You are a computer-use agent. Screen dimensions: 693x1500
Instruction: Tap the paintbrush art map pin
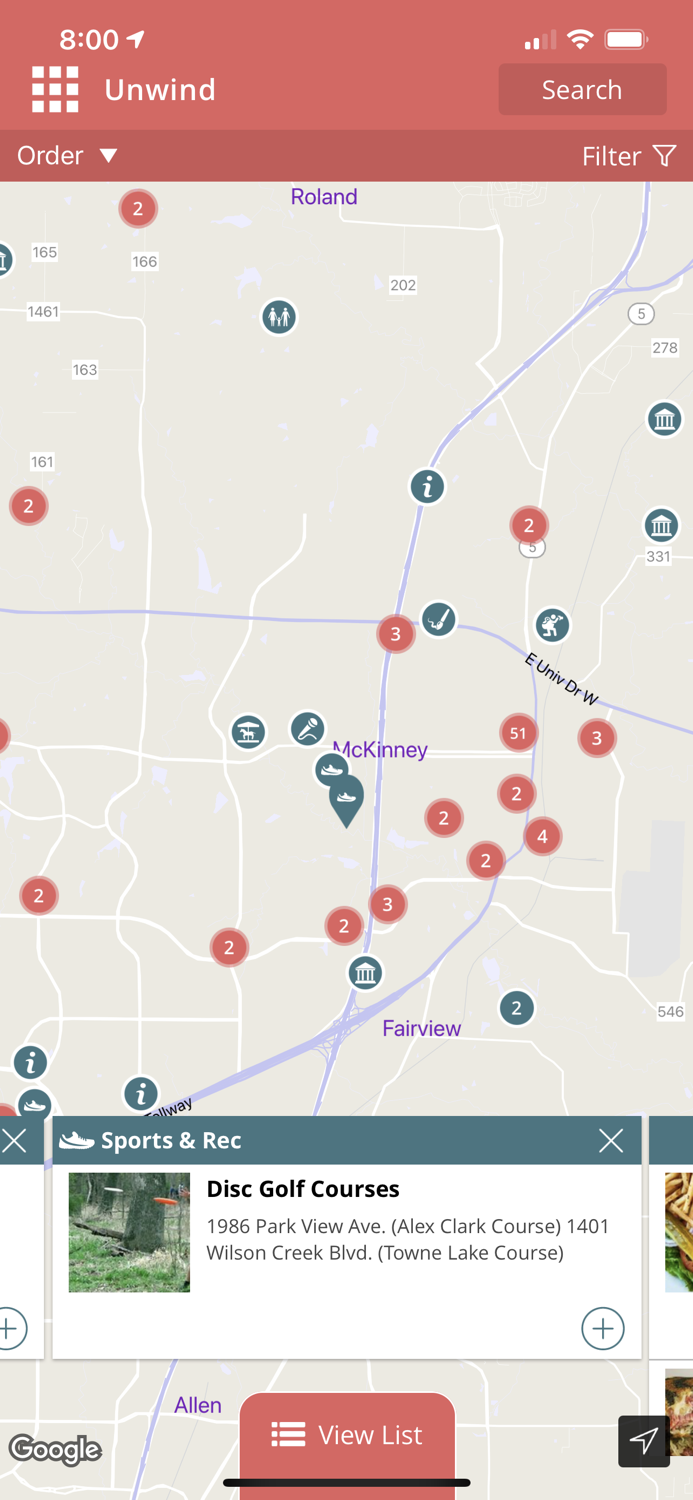[x=438, y=619]
